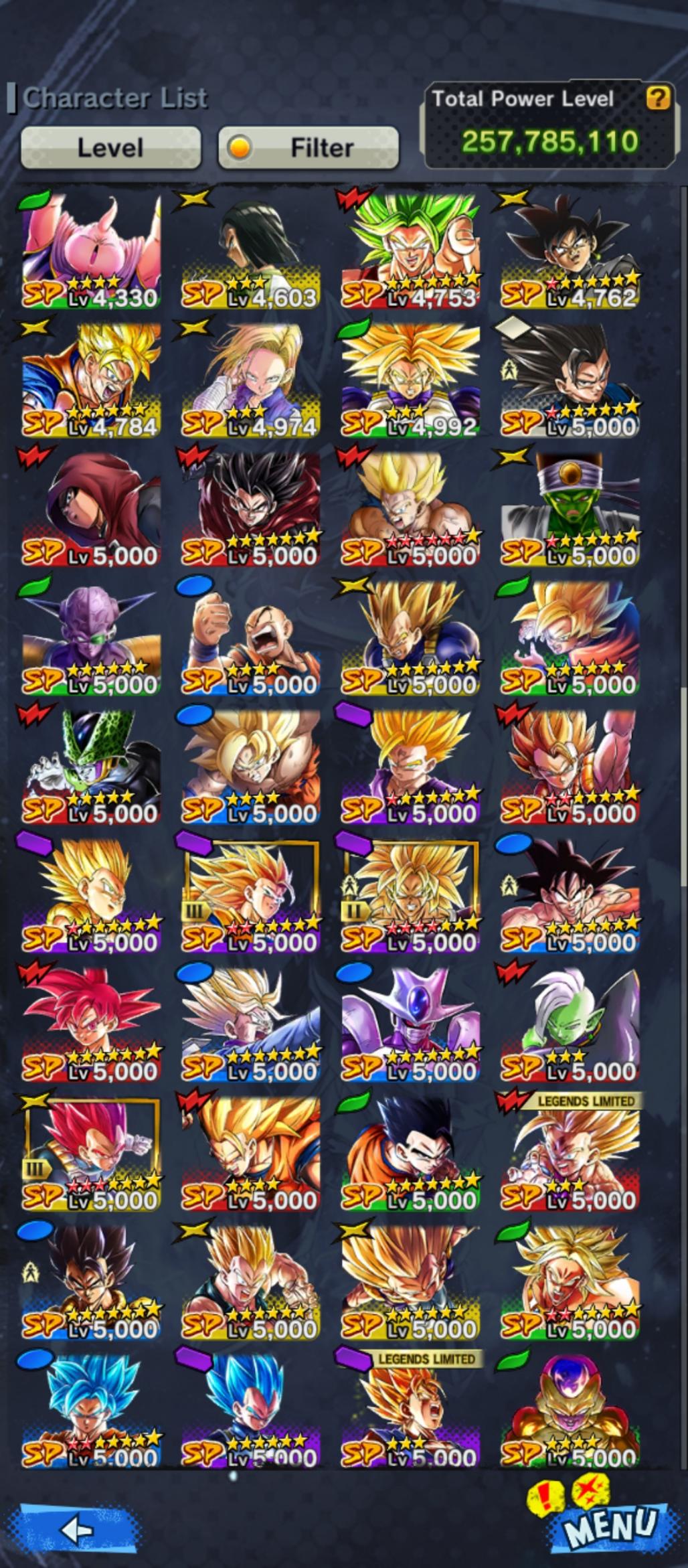Select the character card at Lv 4,330
The height and width of the screenshot is (1568, 688).
pos(92,251)
